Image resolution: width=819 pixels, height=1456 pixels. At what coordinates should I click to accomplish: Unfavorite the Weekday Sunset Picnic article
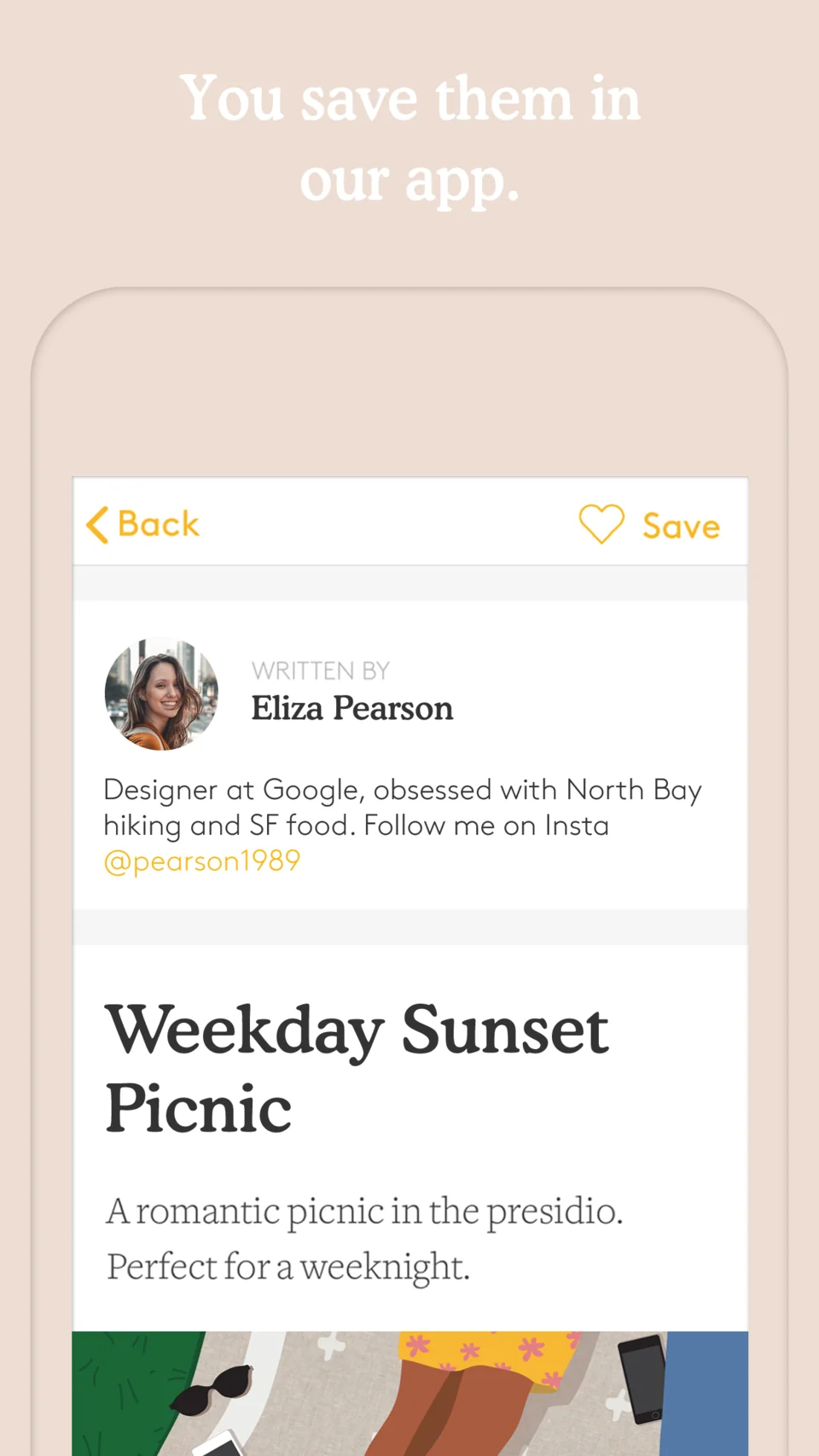(601, 525)
